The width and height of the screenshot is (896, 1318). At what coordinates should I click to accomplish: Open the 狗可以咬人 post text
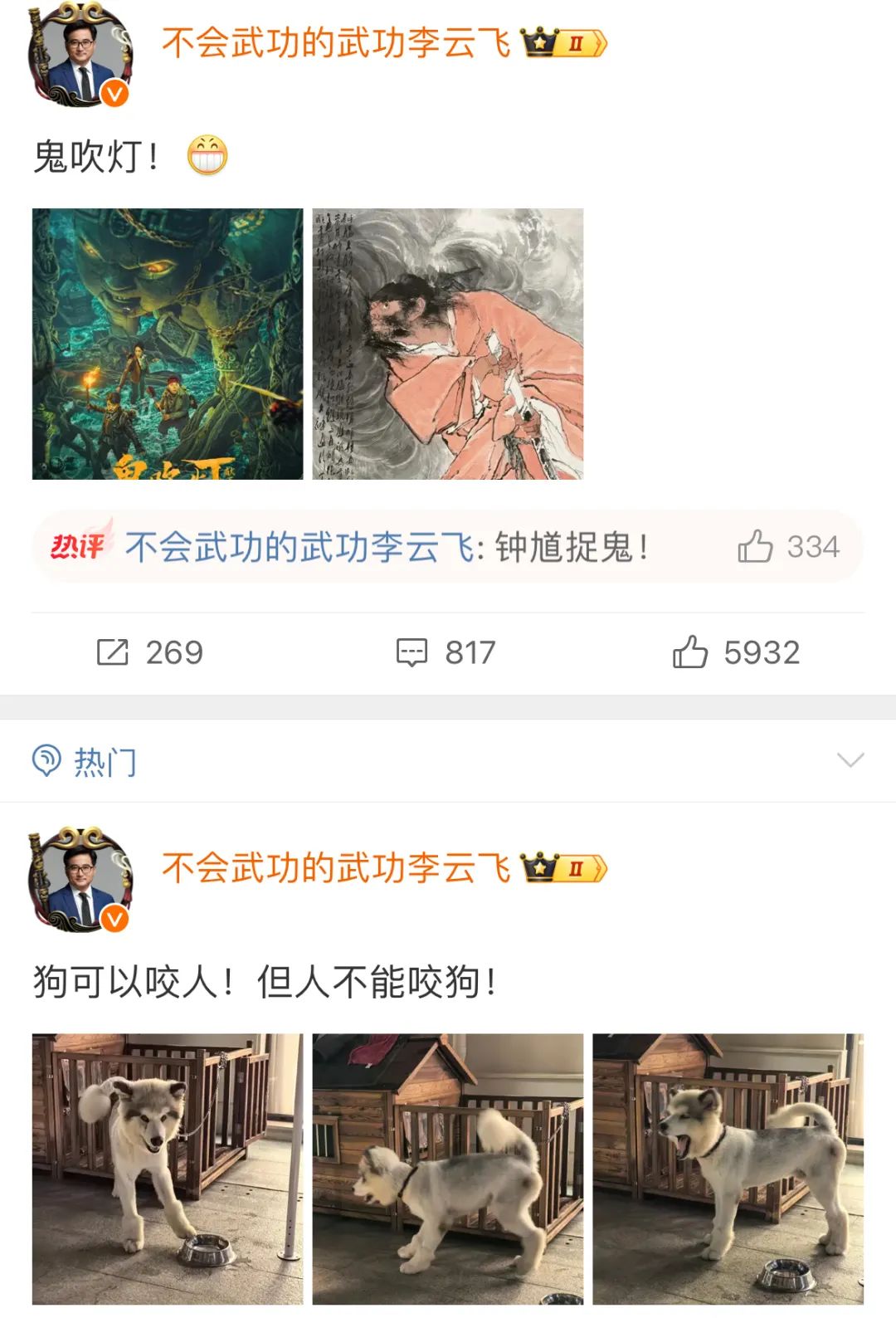point(265,982)
